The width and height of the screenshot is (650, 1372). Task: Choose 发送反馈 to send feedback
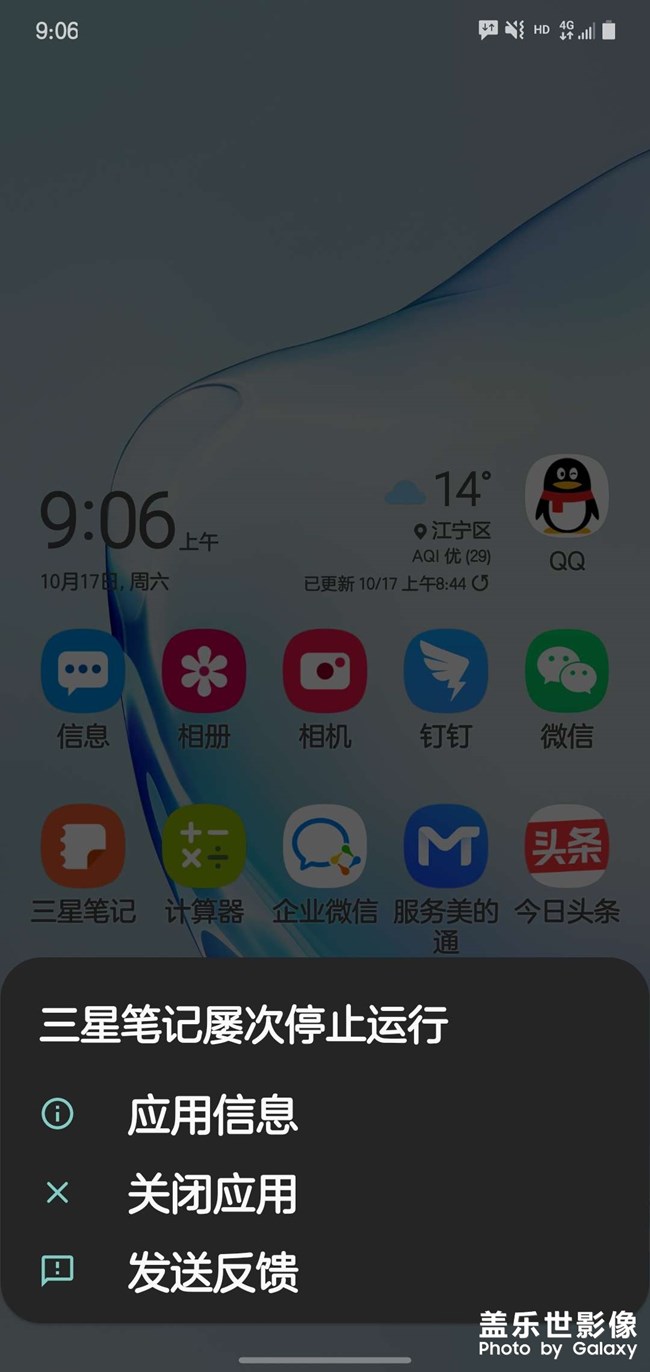pos(212,1273)
